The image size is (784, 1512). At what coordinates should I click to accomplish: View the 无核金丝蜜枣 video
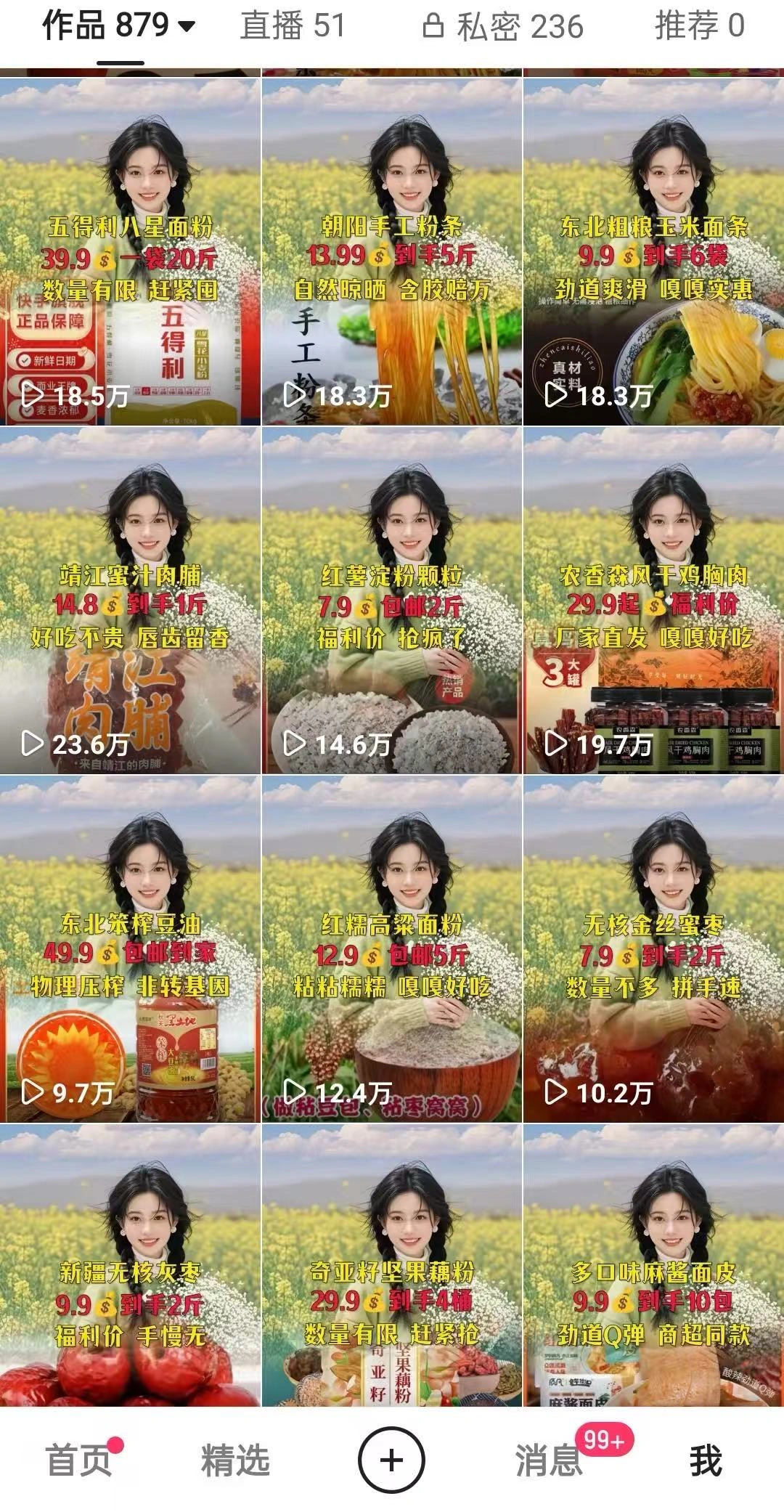(x=653, y=948)
